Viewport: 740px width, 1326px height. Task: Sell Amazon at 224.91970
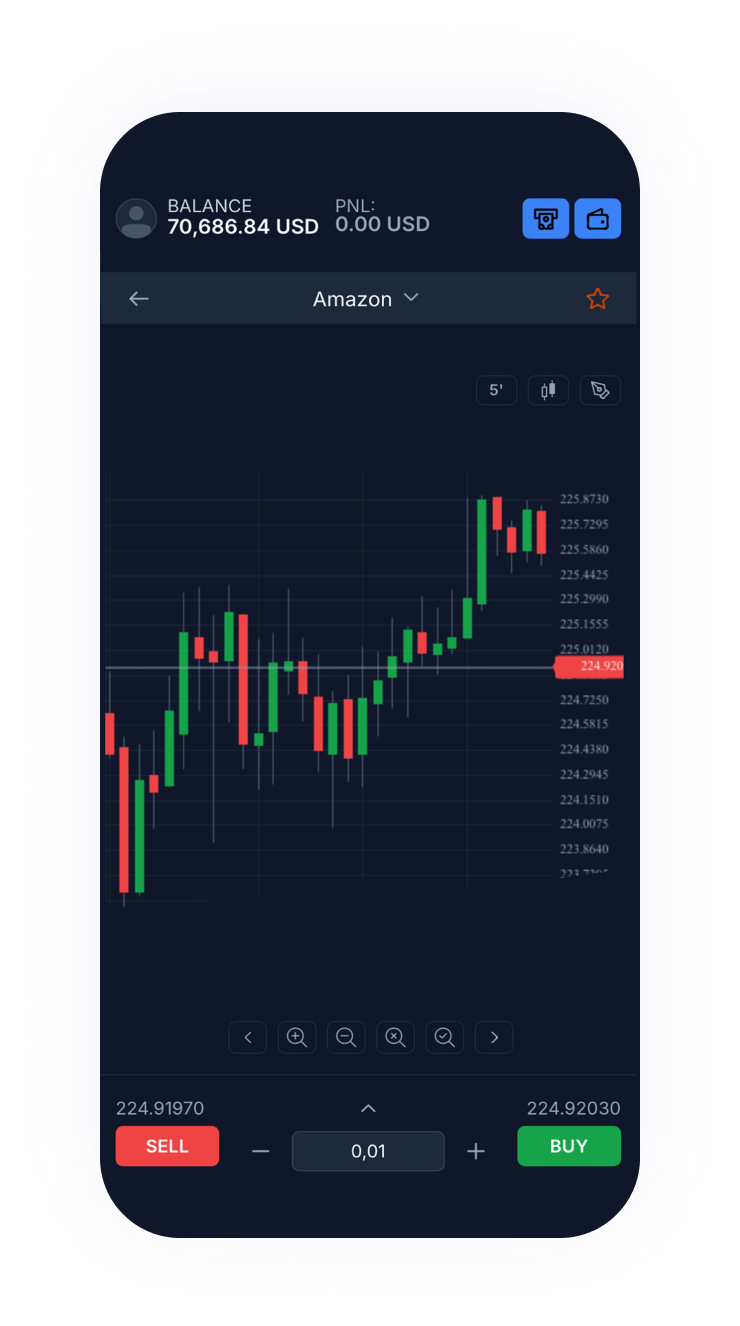[167, 1146]
